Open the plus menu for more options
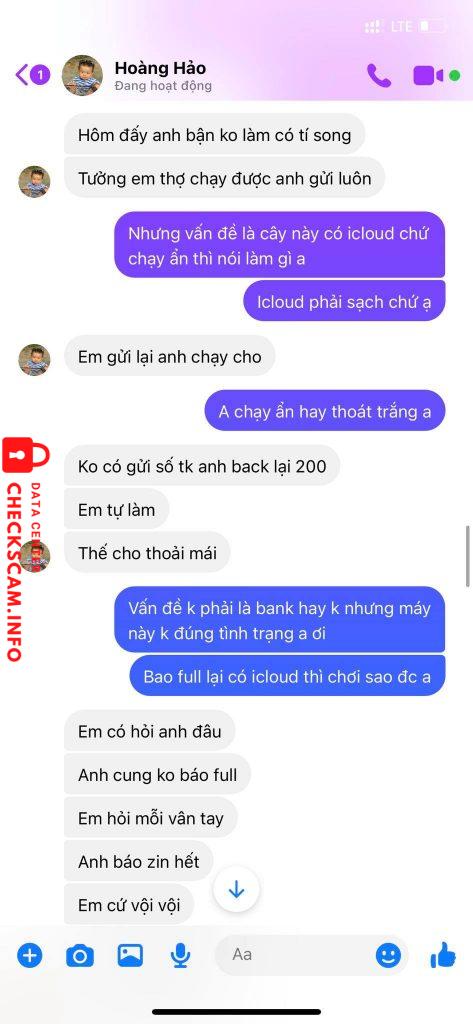This screenshot has width=473, height=1024. pos(29,956)
